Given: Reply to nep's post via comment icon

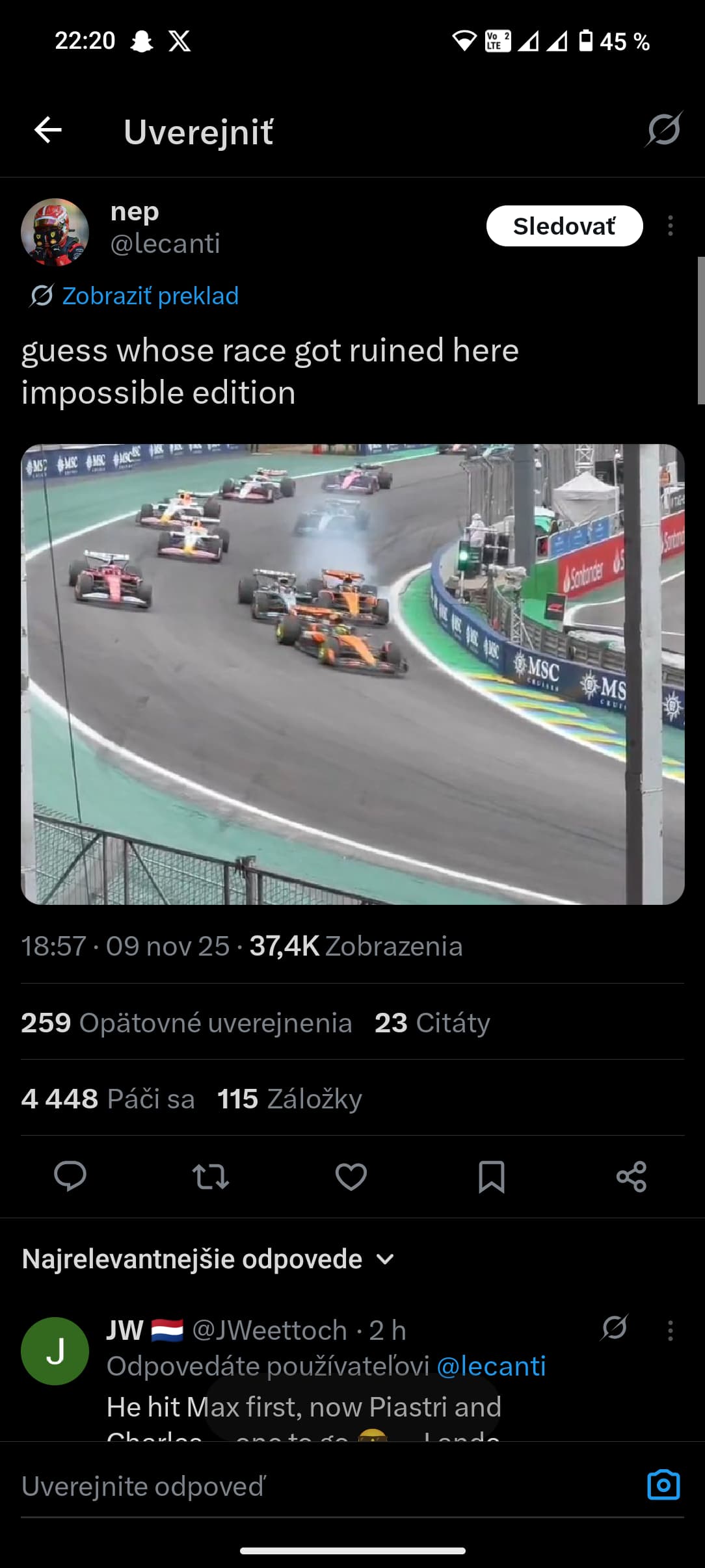Looking at the screenshot, I should tap(70, 1176).
